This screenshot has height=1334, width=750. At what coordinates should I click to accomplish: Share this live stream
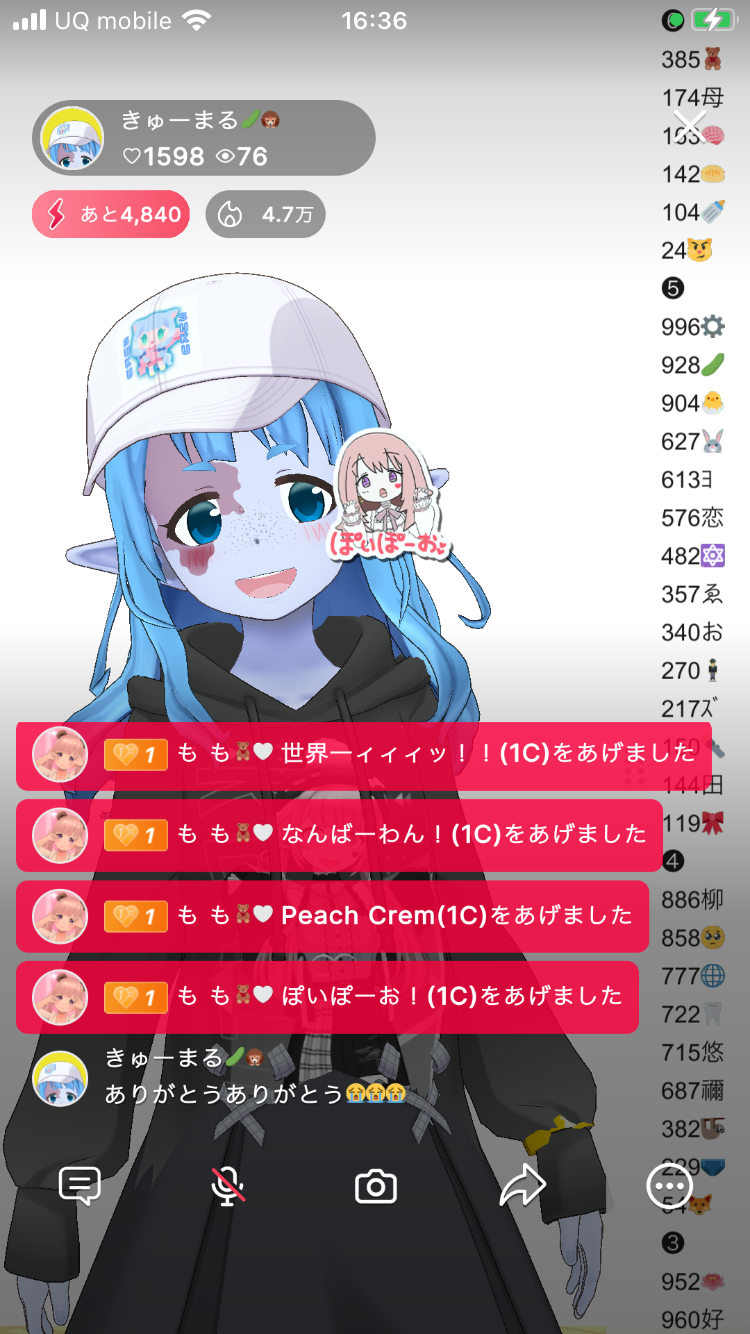click(x=522, y=1186)
